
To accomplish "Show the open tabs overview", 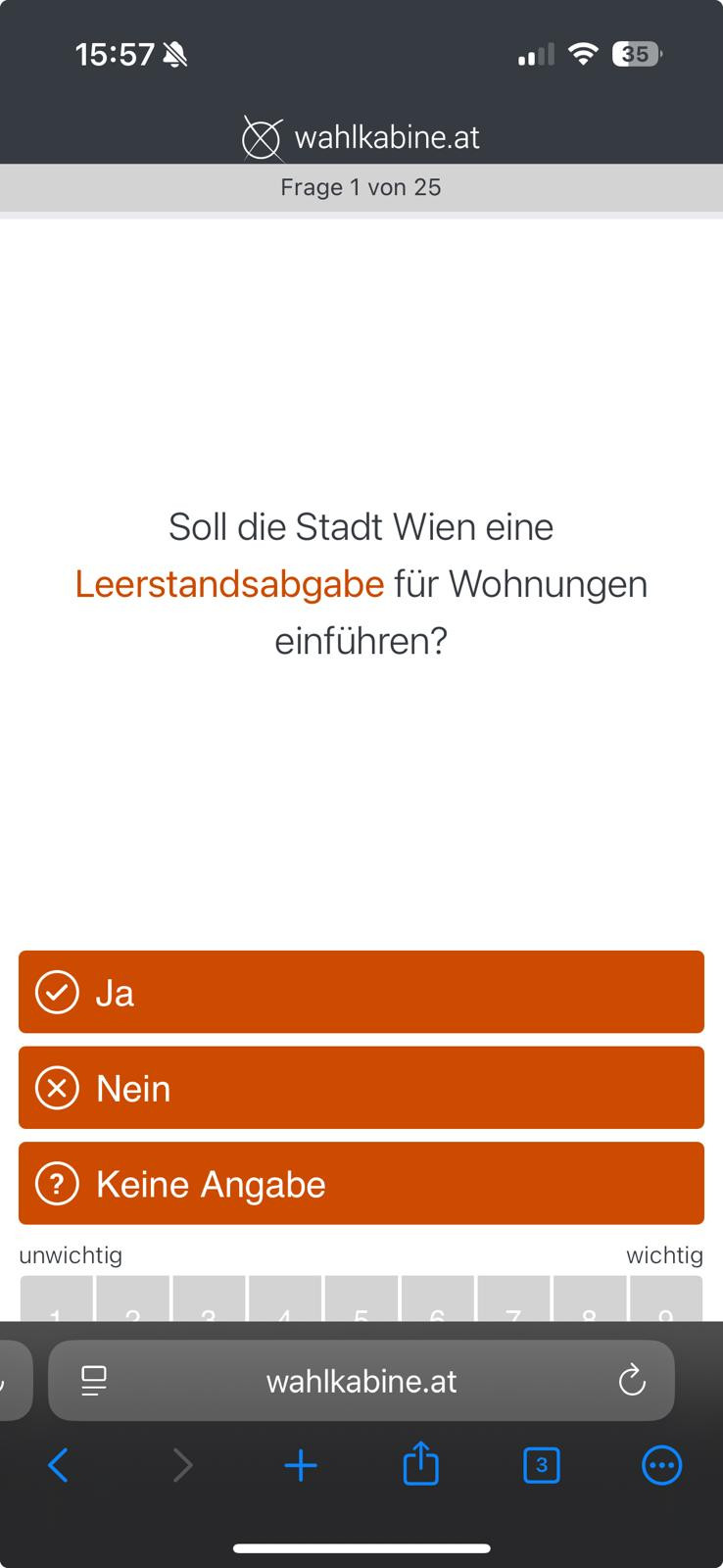I will tap(541, 1466).
